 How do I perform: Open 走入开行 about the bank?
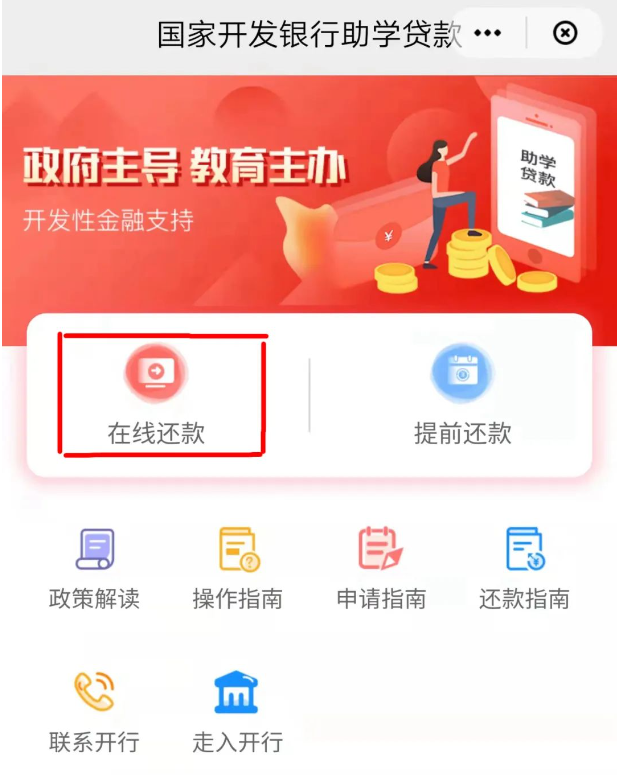(x=237, y=712)
